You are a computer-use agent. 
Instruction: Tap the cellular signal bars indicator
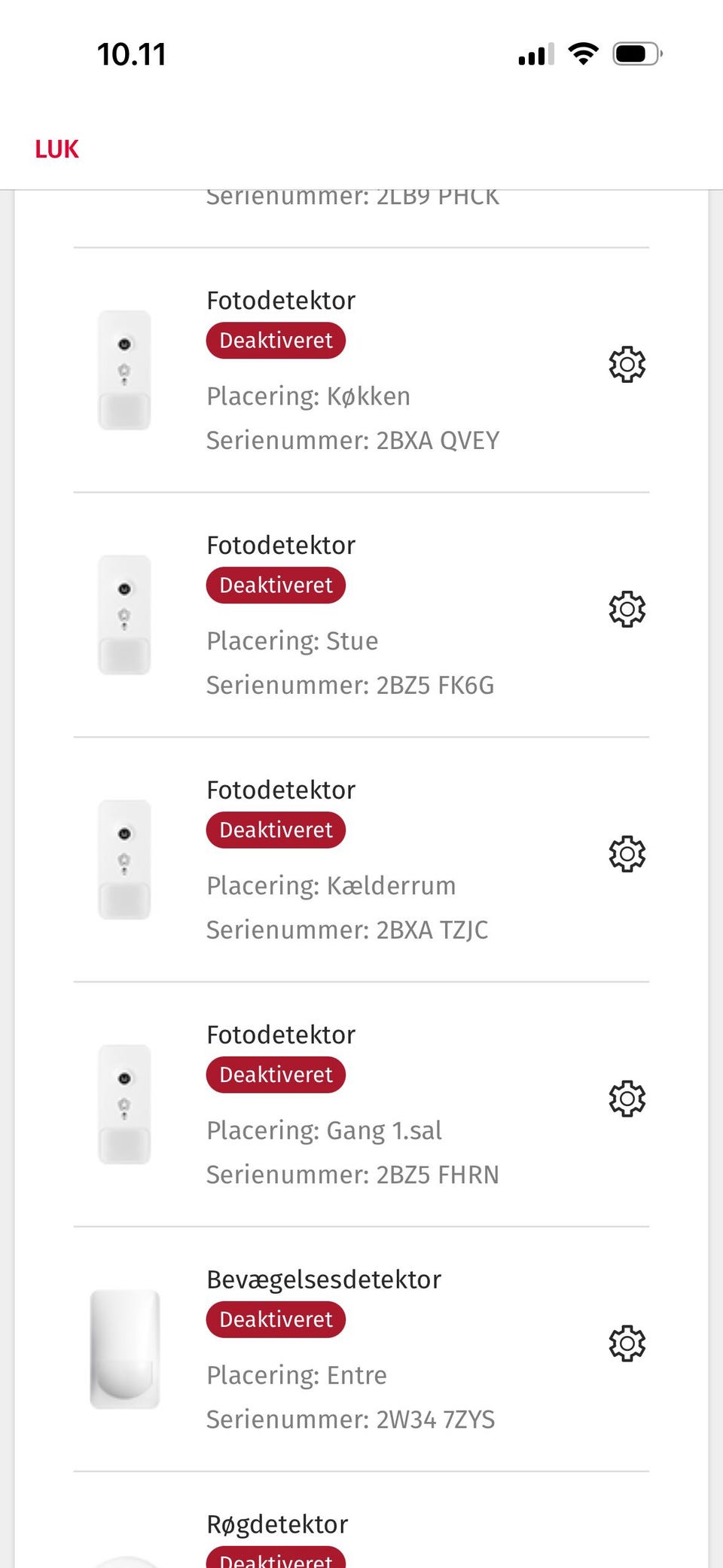[535, 53]
